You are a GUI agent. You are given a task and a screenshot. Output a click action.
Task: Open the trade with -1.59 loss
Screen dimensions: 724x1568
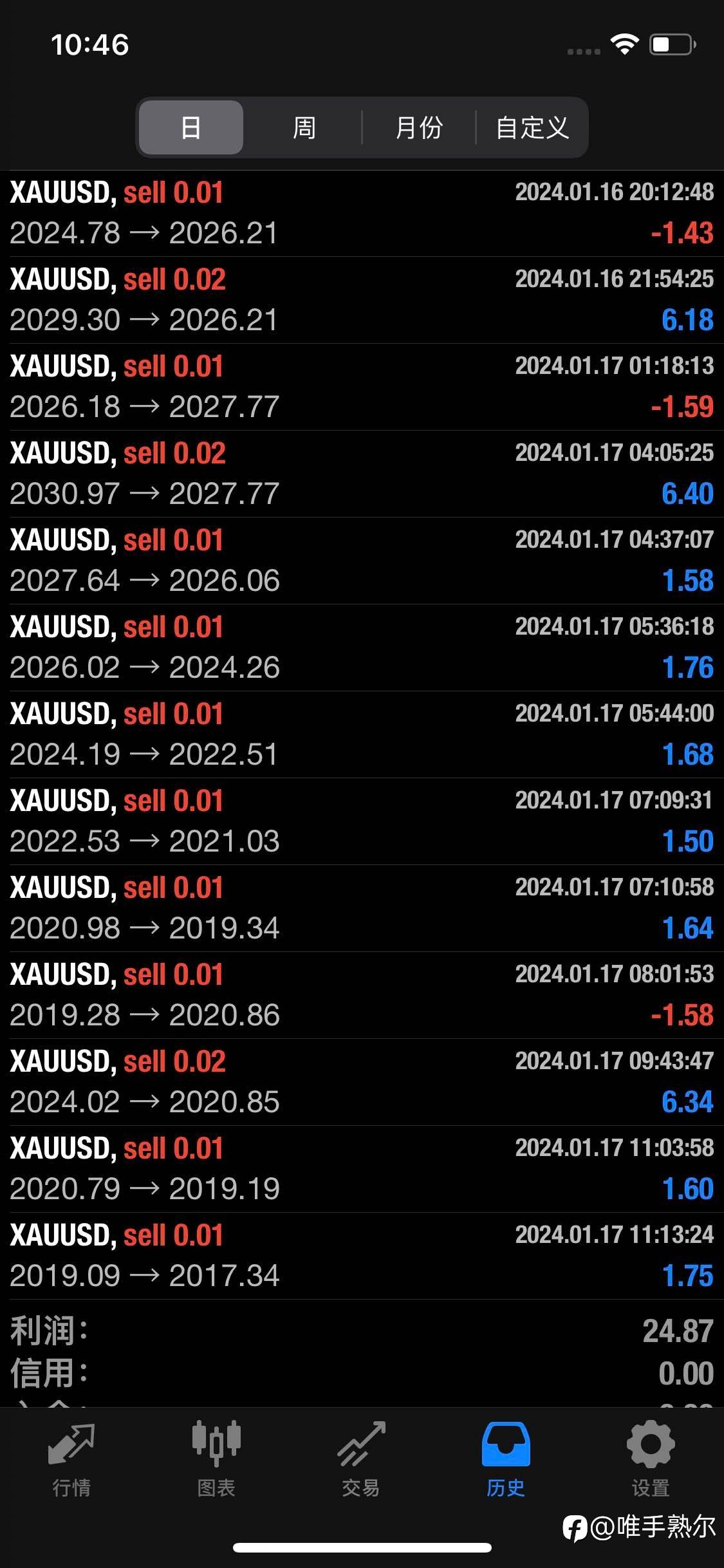click(362, 387)
